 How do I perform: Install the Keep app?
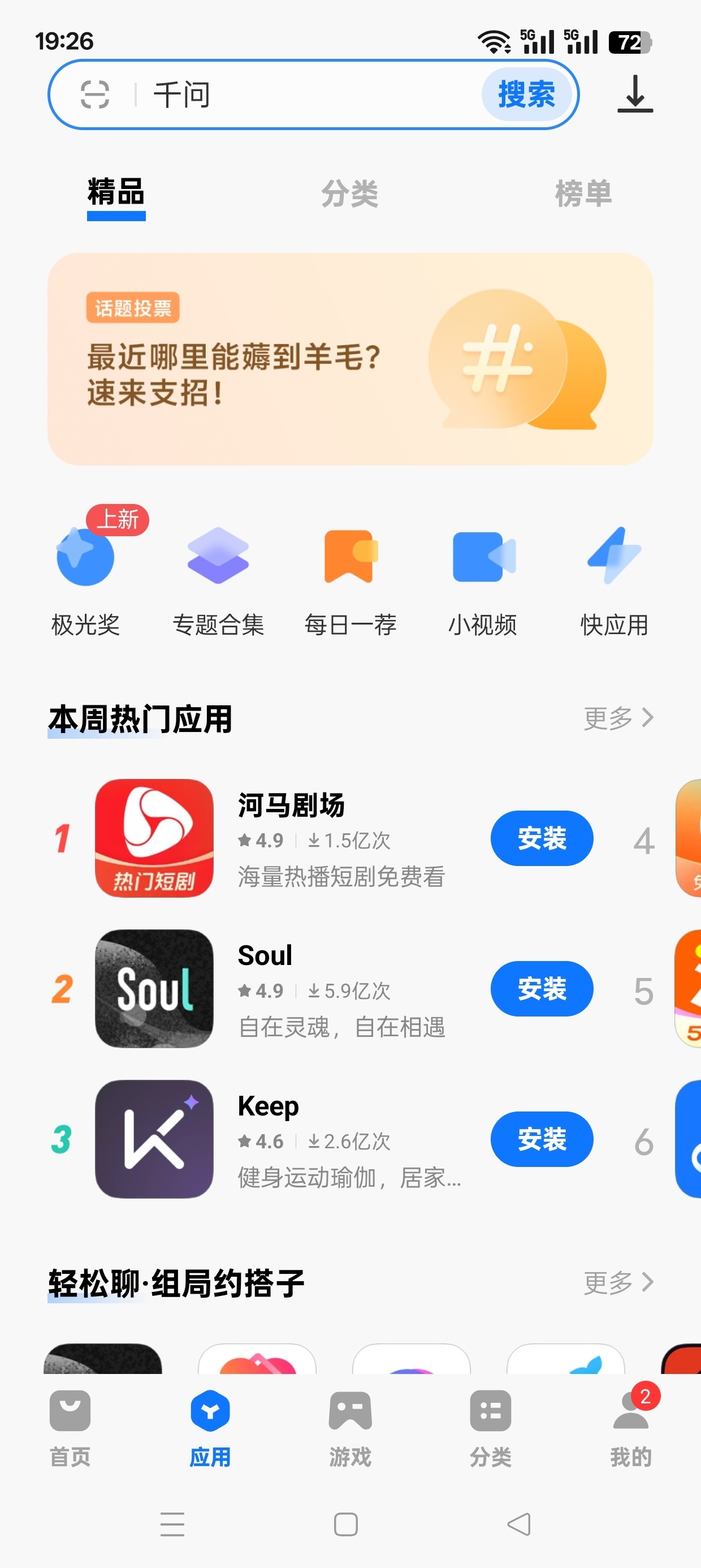[x=542, y=1139]
